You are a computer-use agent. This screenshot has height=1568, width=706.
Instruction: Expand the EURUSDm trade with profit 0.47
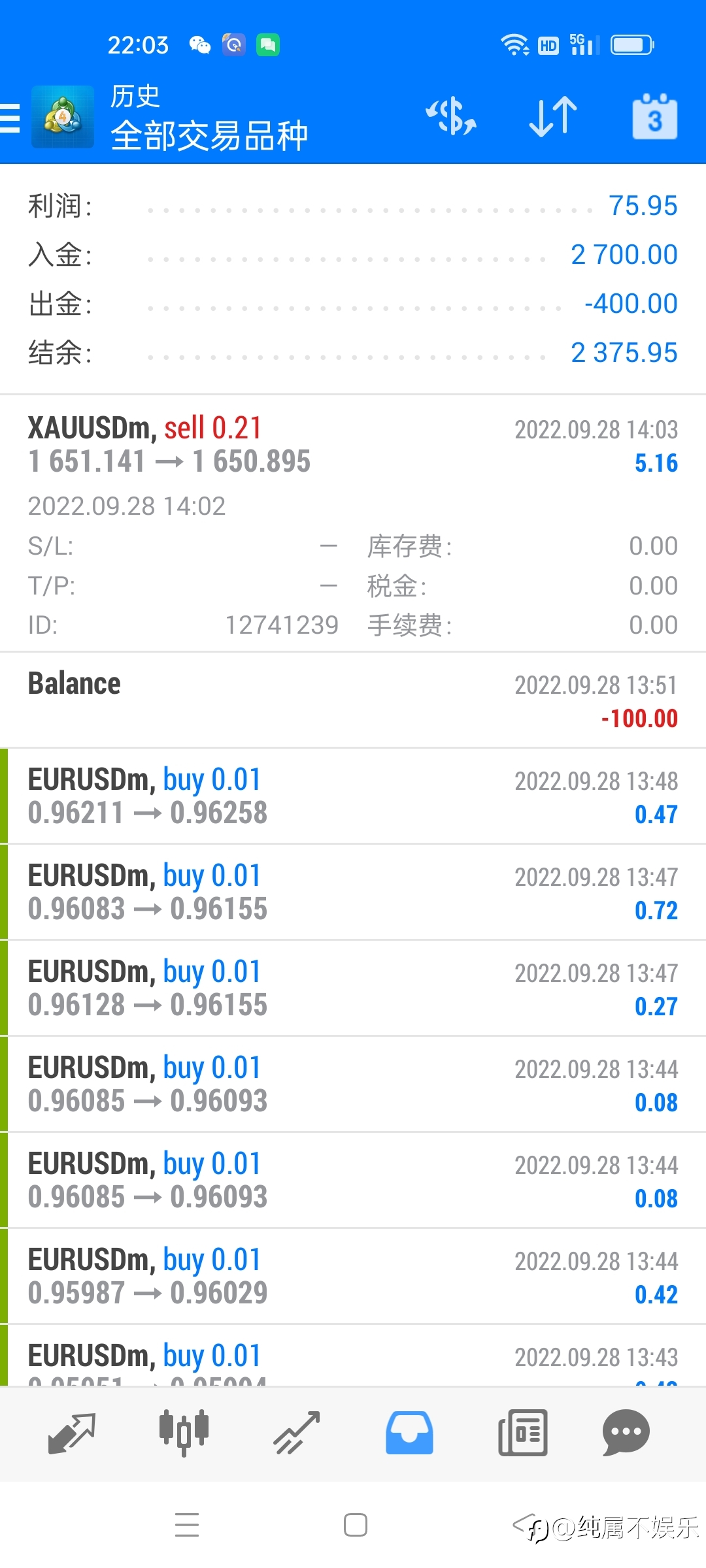point(353,796)
